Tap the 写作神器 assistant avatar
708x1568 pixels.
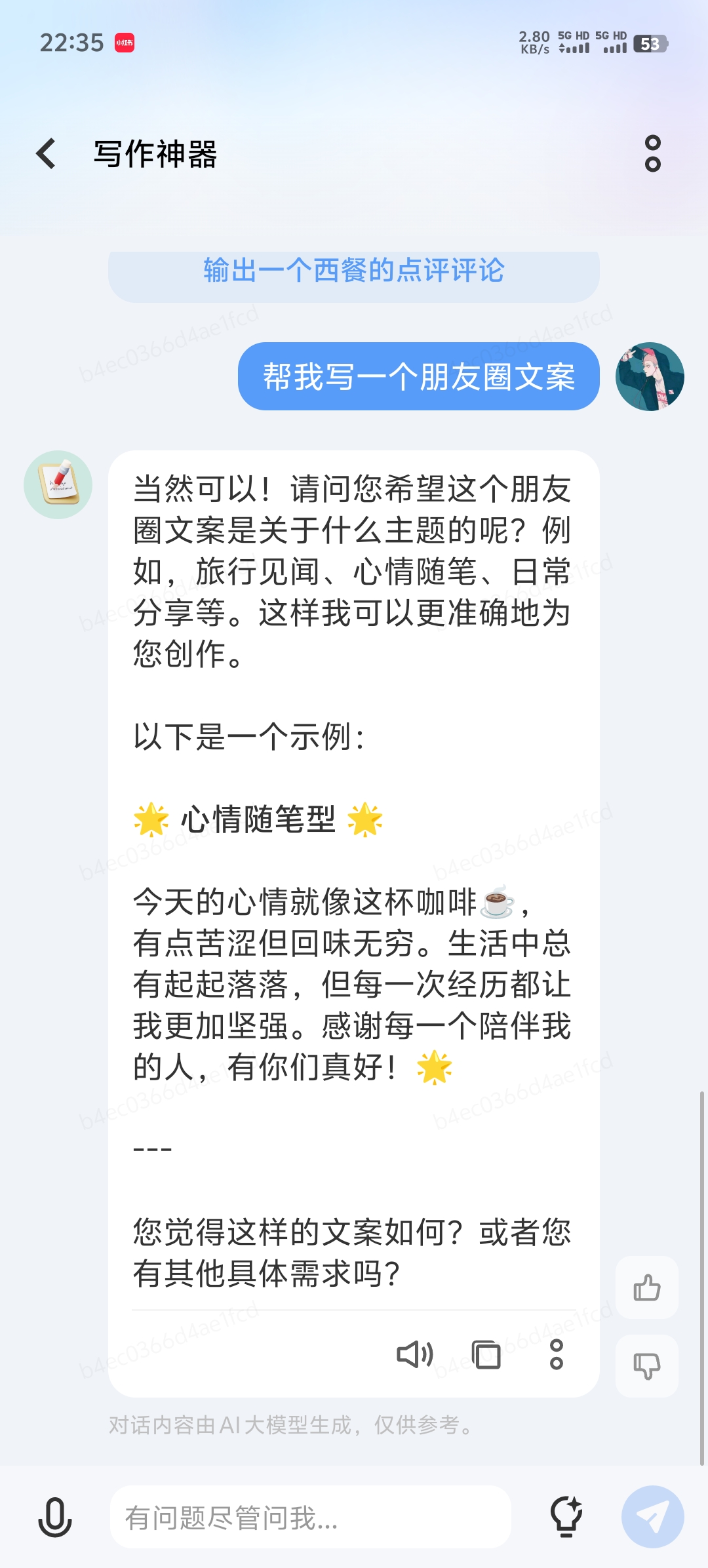[x=58, y=485]
